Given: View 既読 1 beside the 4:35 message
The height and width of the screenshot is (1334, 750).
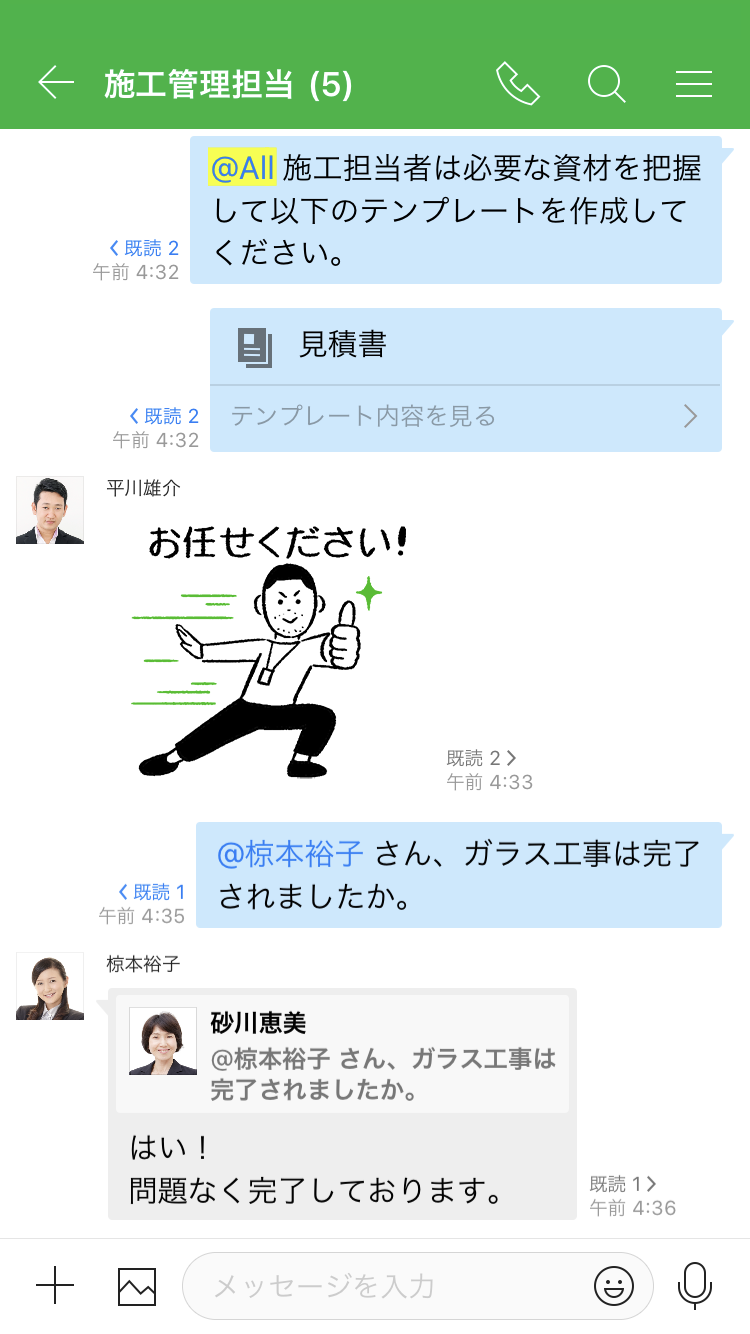Looking at the screenshot, I should pos(151,892).
